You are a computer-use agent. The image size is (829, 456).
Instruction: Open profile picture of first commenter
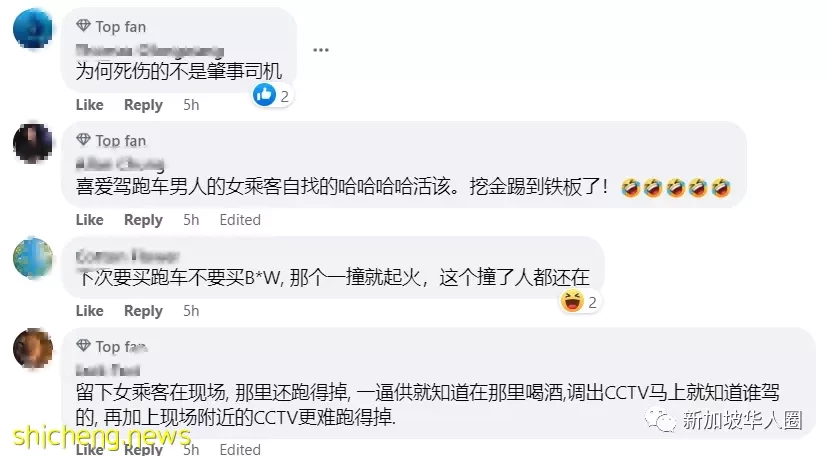pos(33,28)
